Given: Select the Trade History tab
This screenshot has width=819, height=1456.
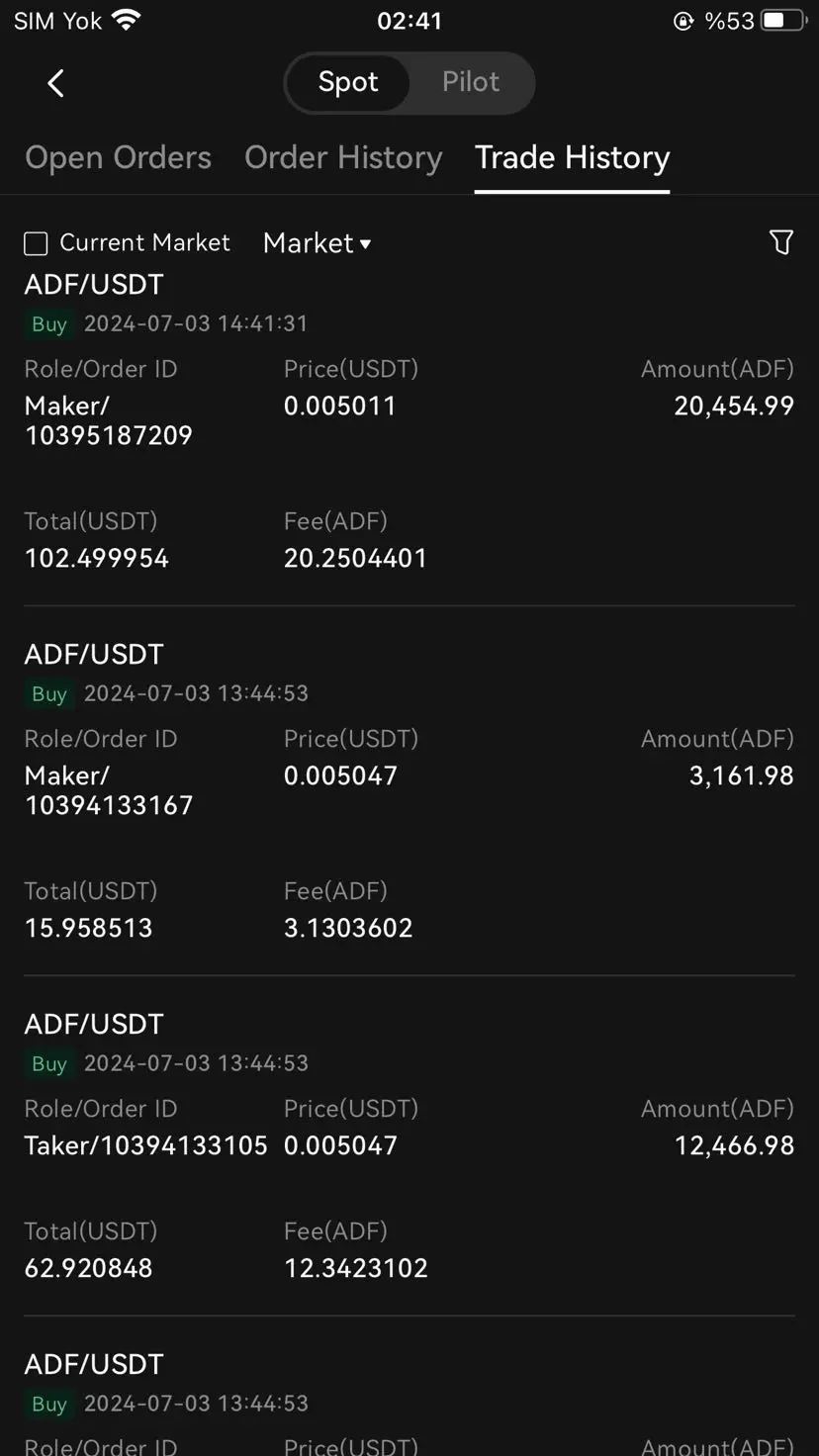Looking at the screenshot, I should click(572, 157).
